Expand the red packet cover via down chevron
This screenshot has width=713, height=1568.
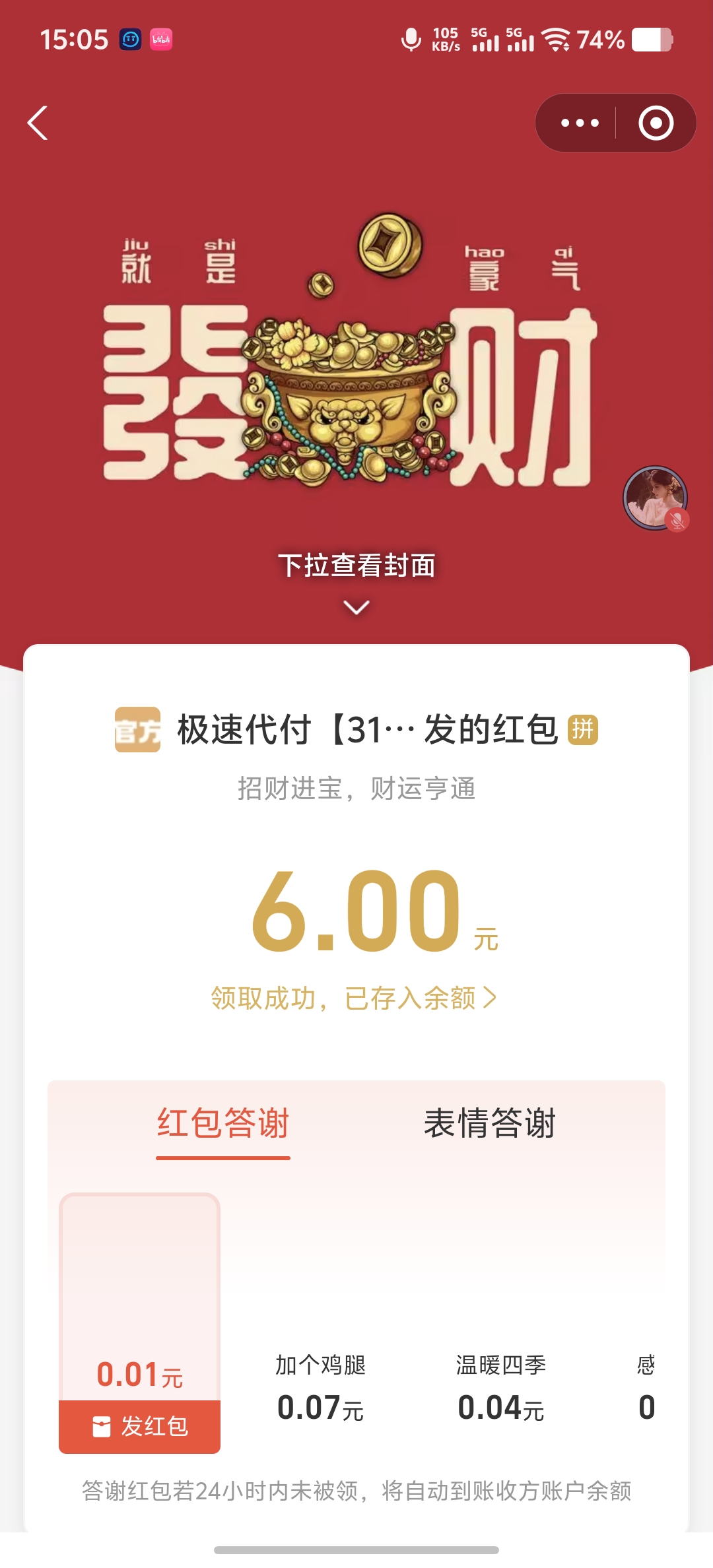(x=356, y=606)
